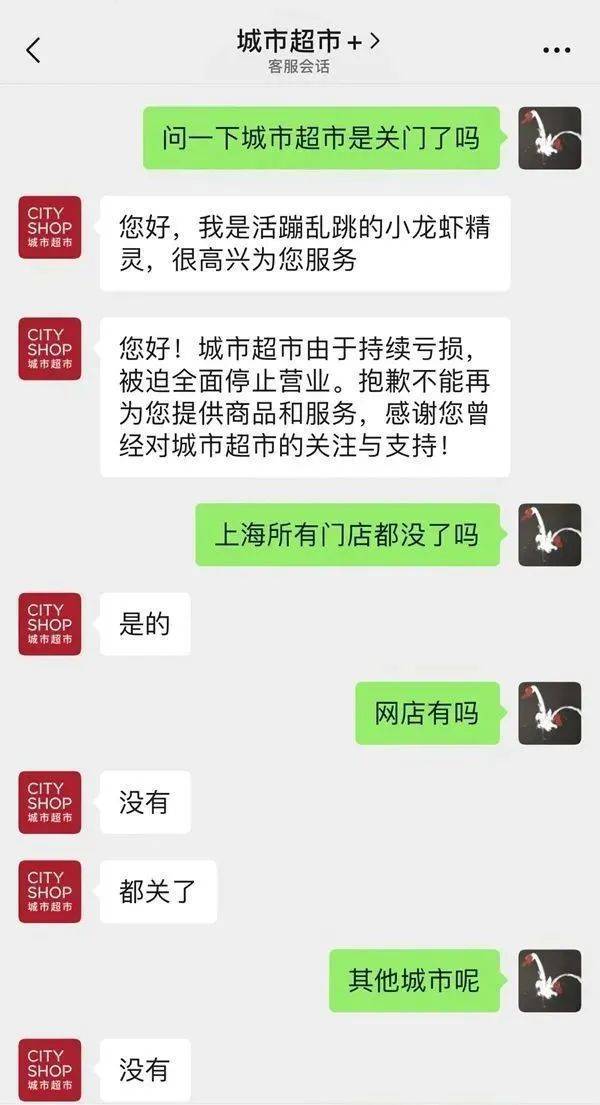Tap City Shop avatar beside 是的
The image size is (600, 1105).
[x=50, y=624]
